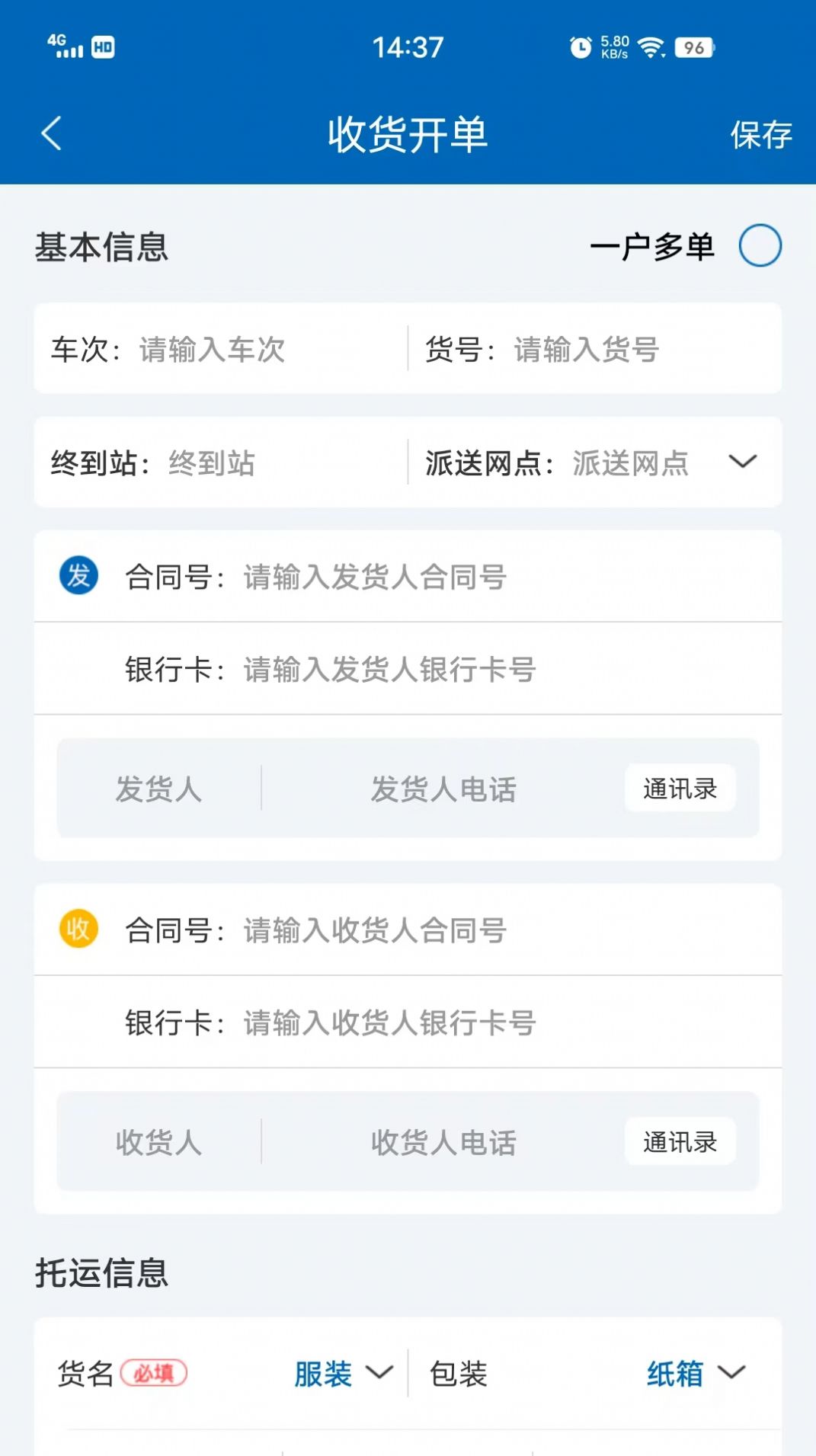Screen dimensions: 816x1456
Task: Select the 基本信息 section header
Action: (101, 247)
